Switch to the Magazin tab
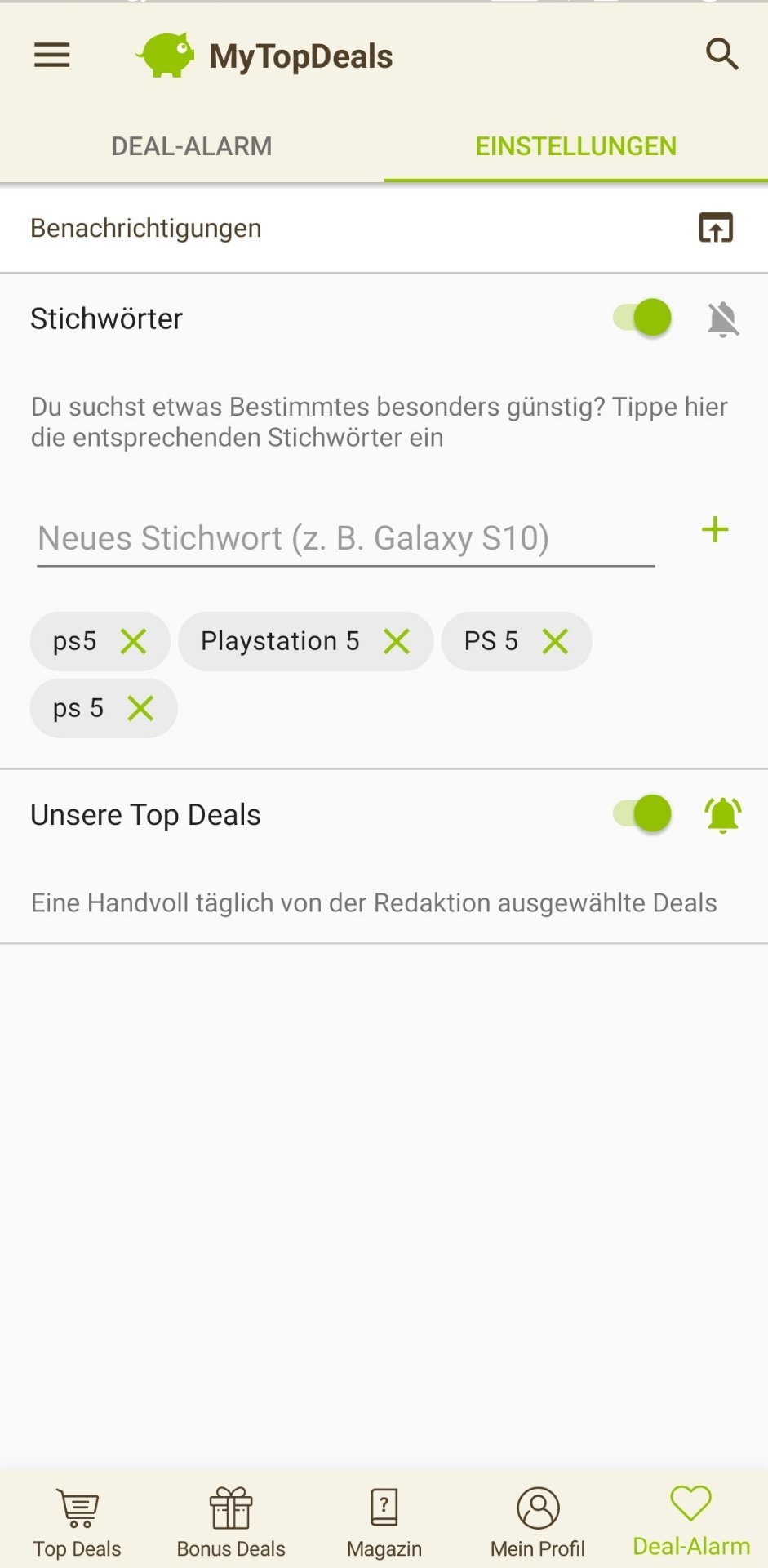 pyautogui.click(x=384, y=1522)
